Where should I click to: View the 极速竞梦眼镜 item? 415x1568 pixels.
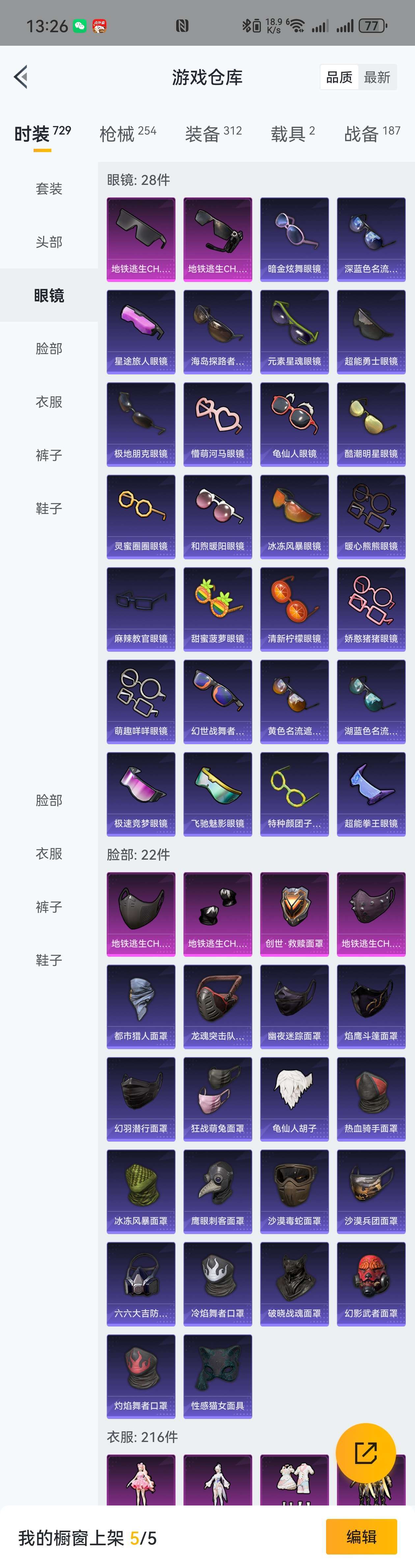click(x=141, y=794)
